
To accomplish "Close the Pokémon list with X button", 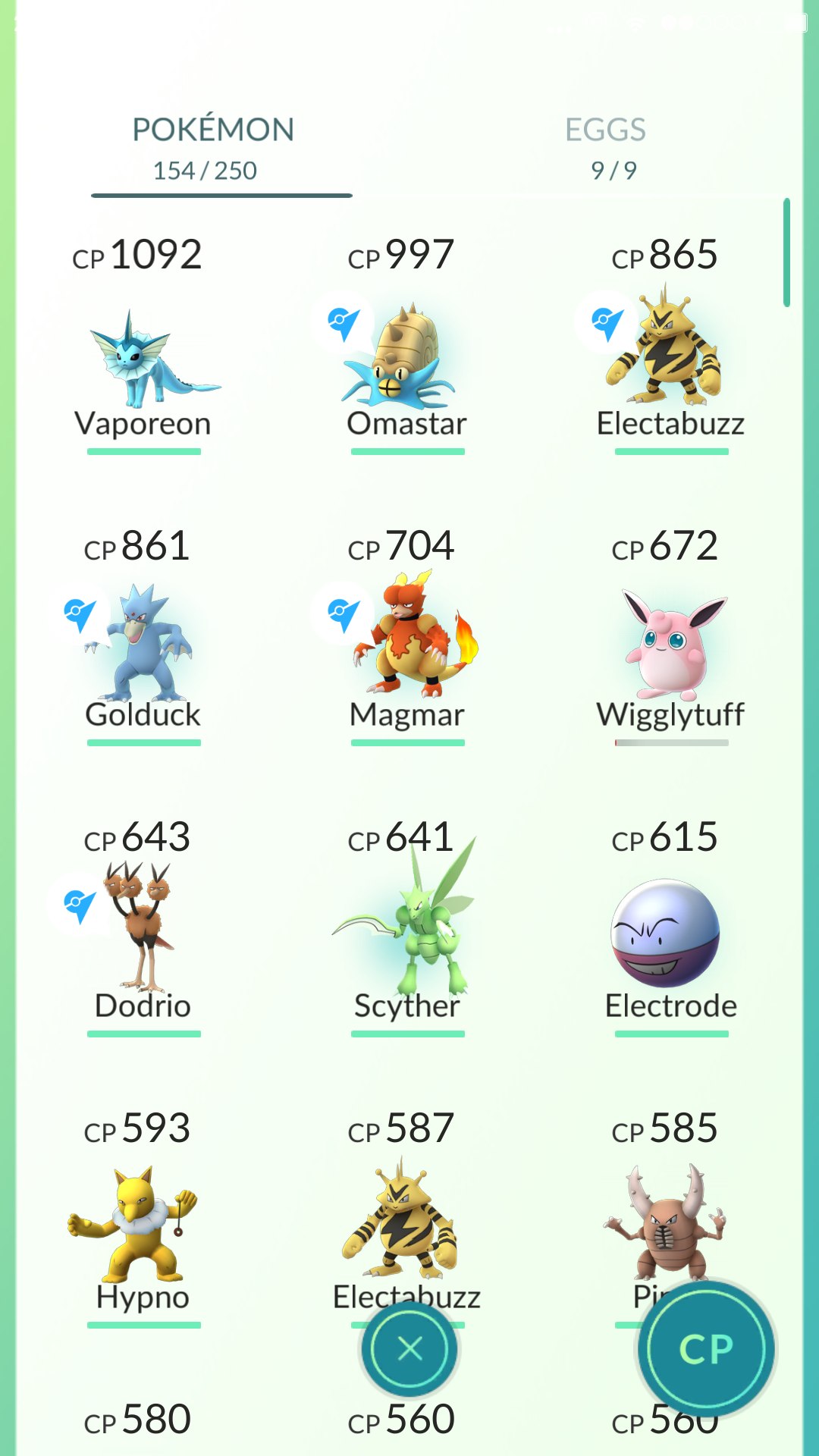I will (x=409, y=1349).
